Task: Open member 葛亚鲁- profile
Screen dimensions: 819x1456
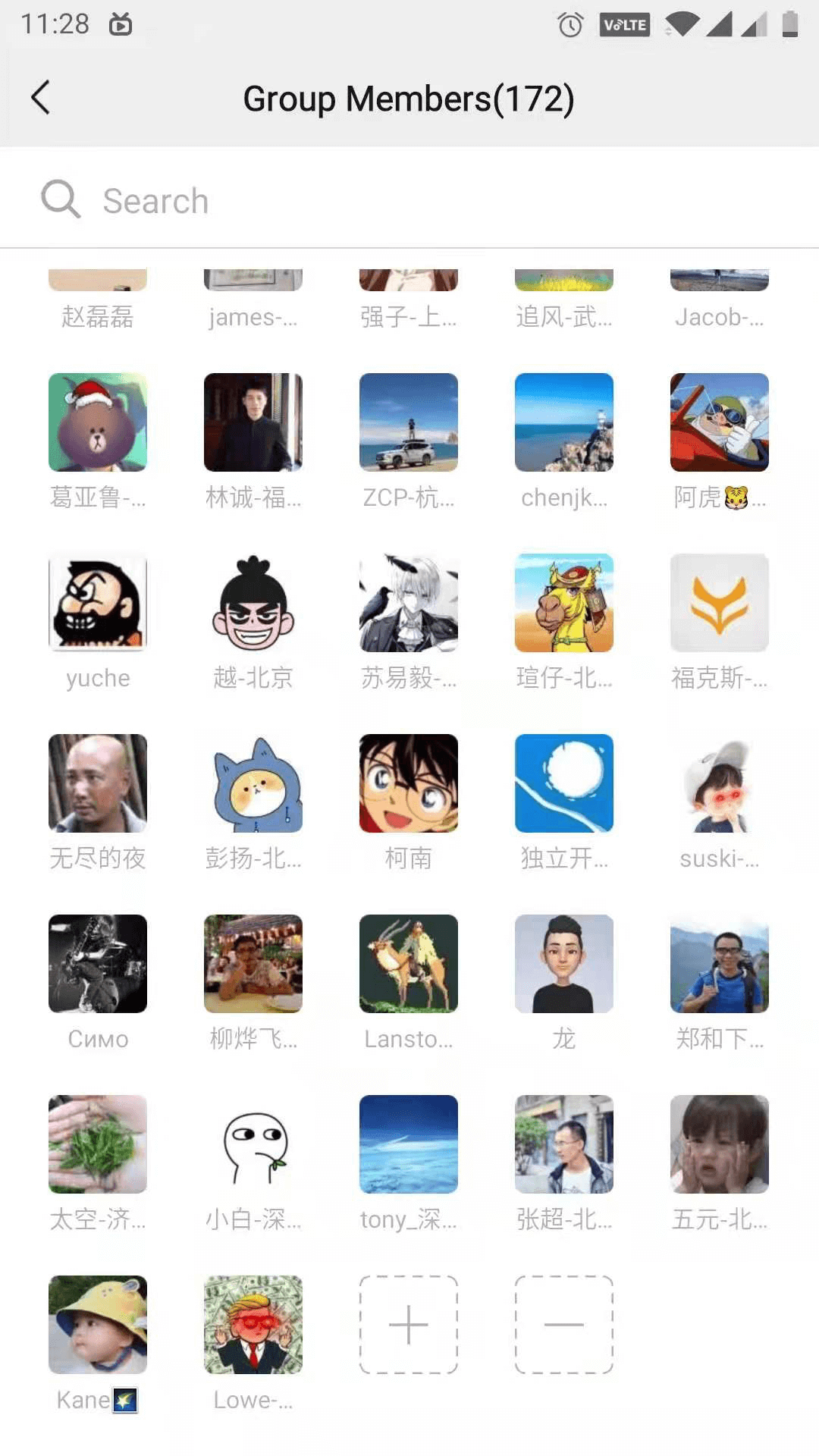Action: pos(98,422)
